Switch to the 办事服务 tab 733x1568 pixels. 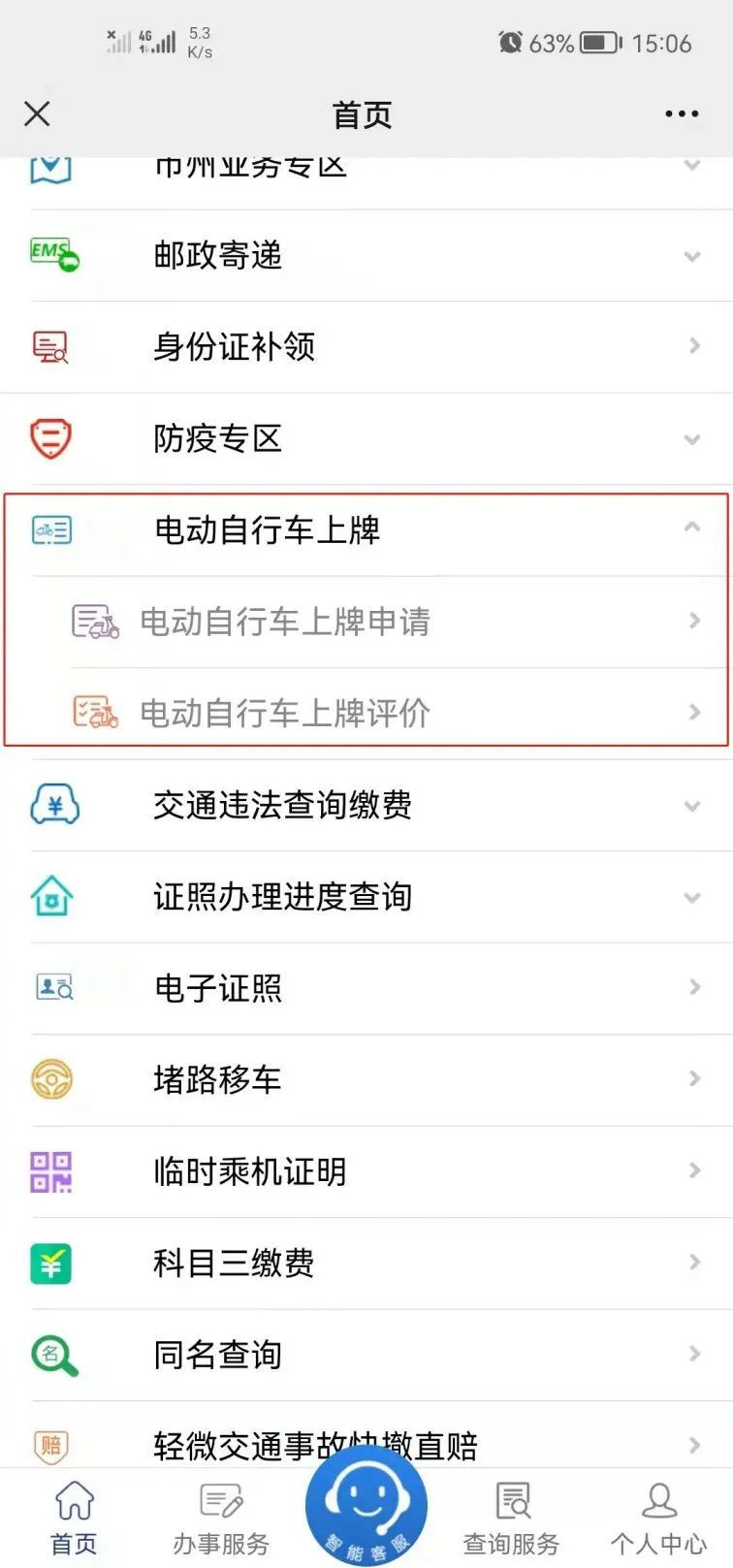point(220,1513)
